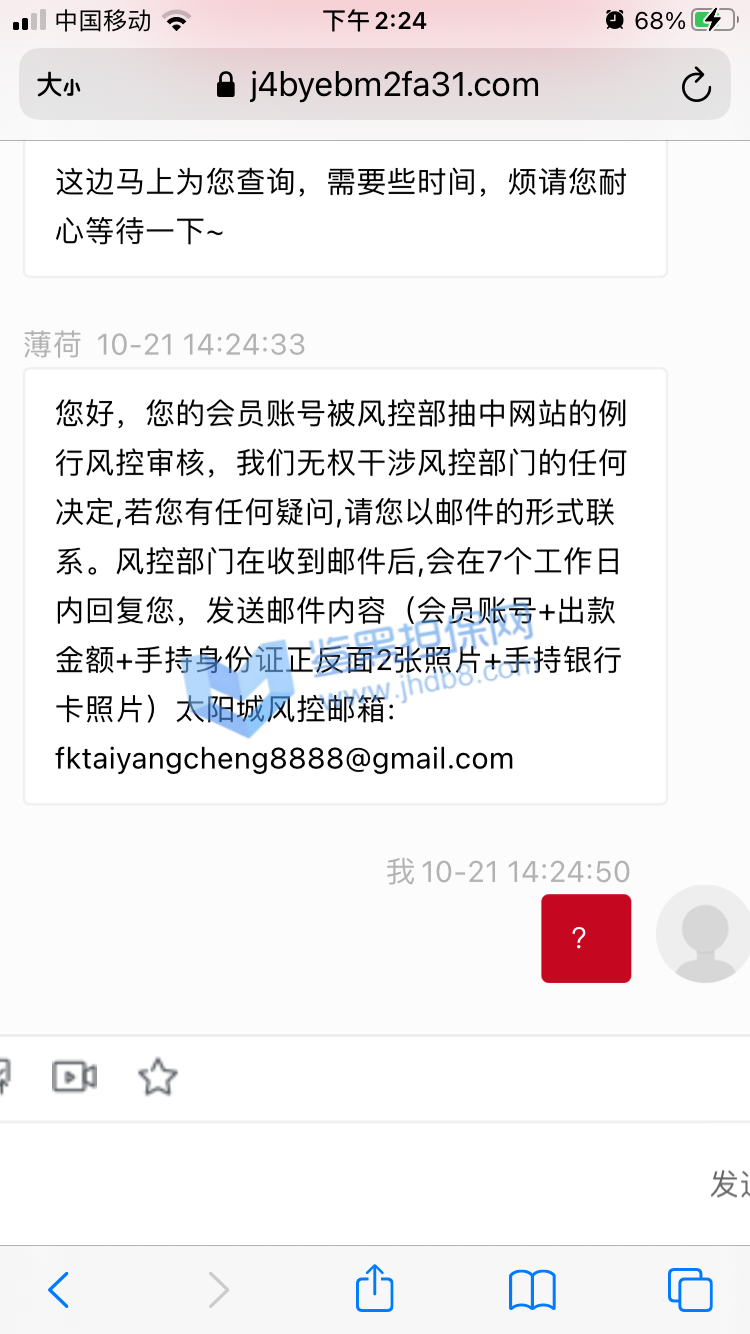This screenshot has width=750, height=1334.
Task: Tap the star rating icon
Action: (157, 1076)
